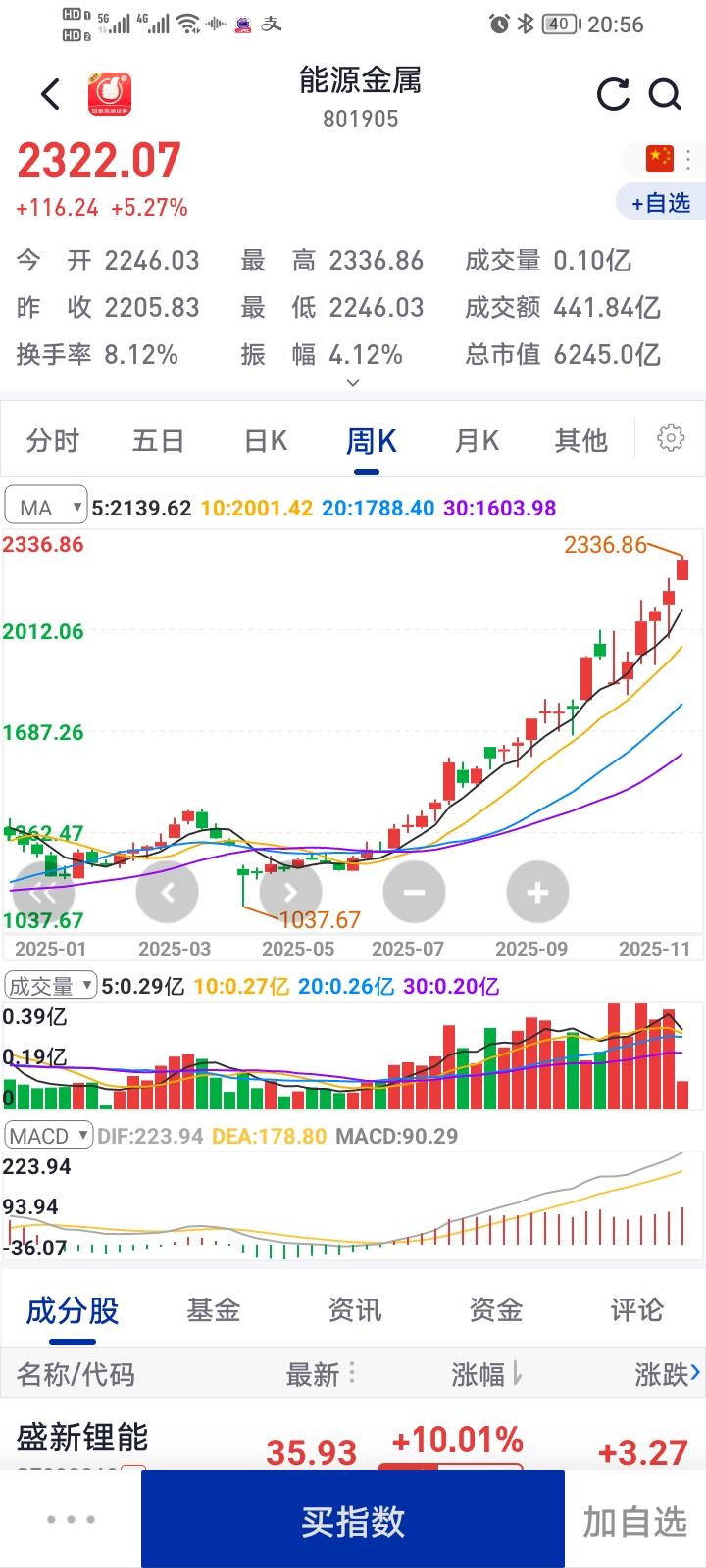Add index to watchlist via +自选
This screenshot has height=1568, width=706.
(x=661, y=201)
